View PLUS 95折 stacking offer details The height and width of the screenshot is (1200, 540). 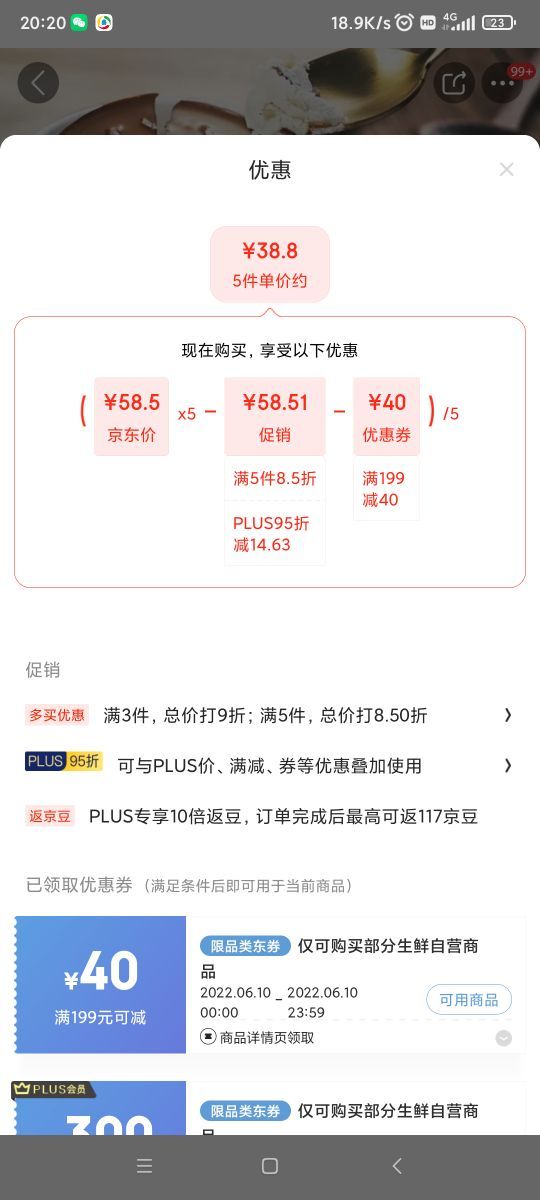coord(270,765)
